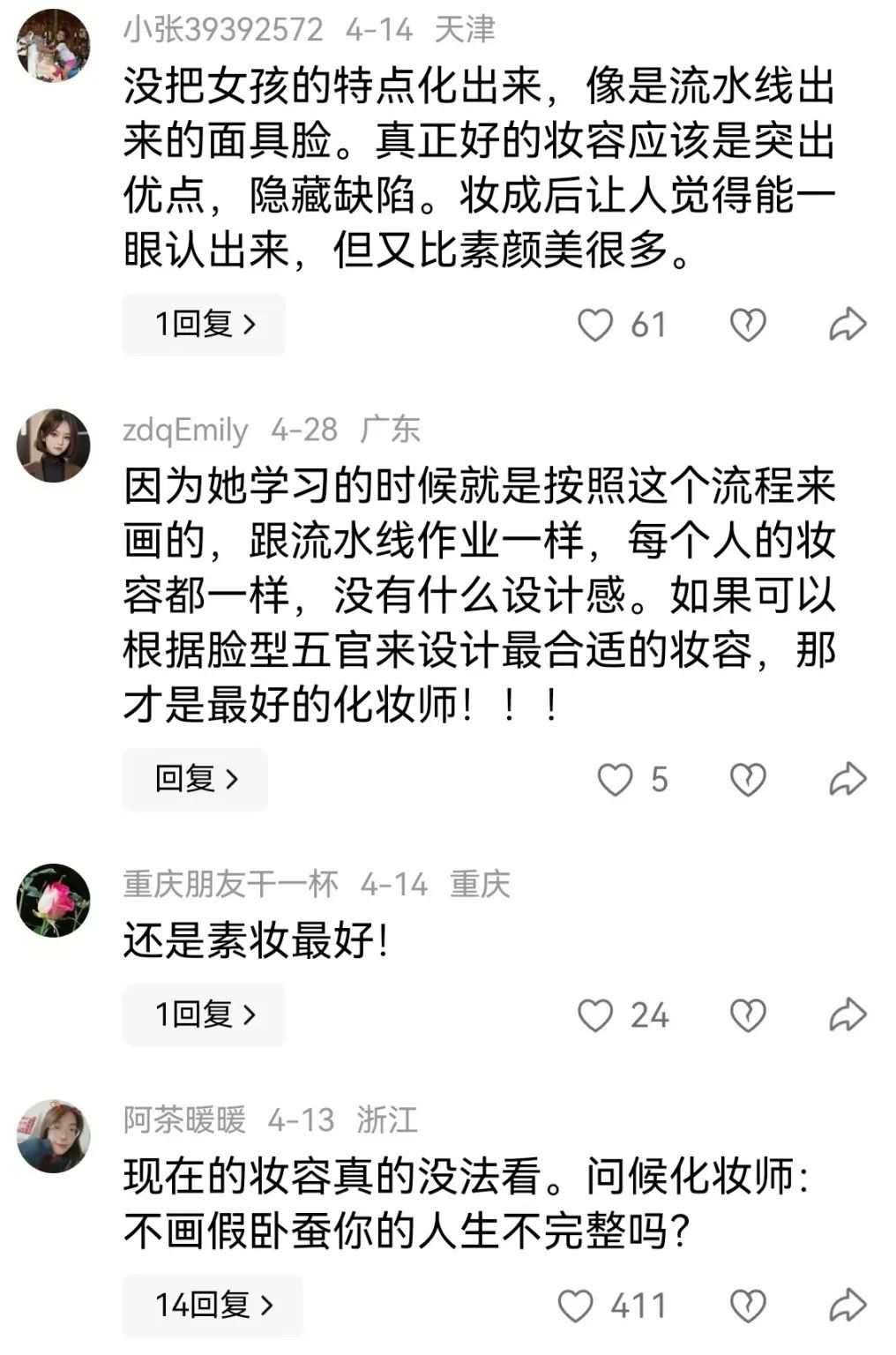Open 重庆朋友干一杯's rose avatar
896x1355 pixels.
pos(53,900)
